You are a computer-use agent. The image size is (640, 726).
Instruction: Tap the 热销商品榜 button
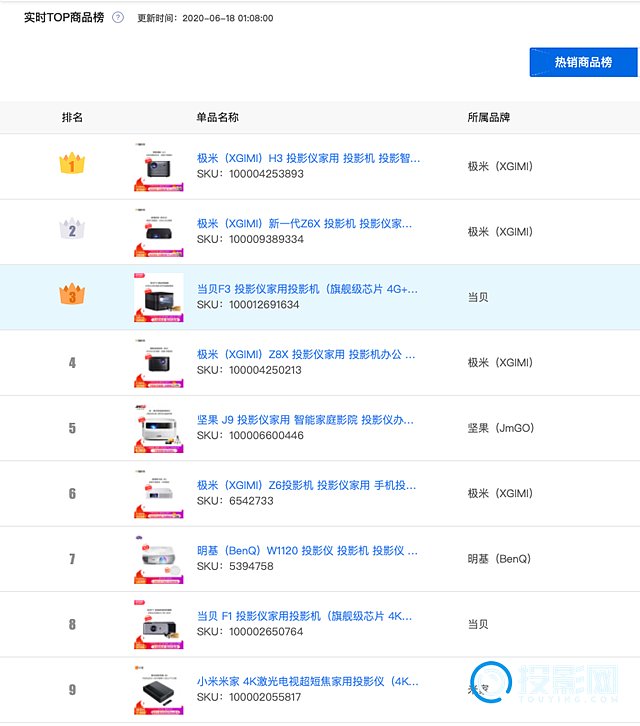(583, 62)
